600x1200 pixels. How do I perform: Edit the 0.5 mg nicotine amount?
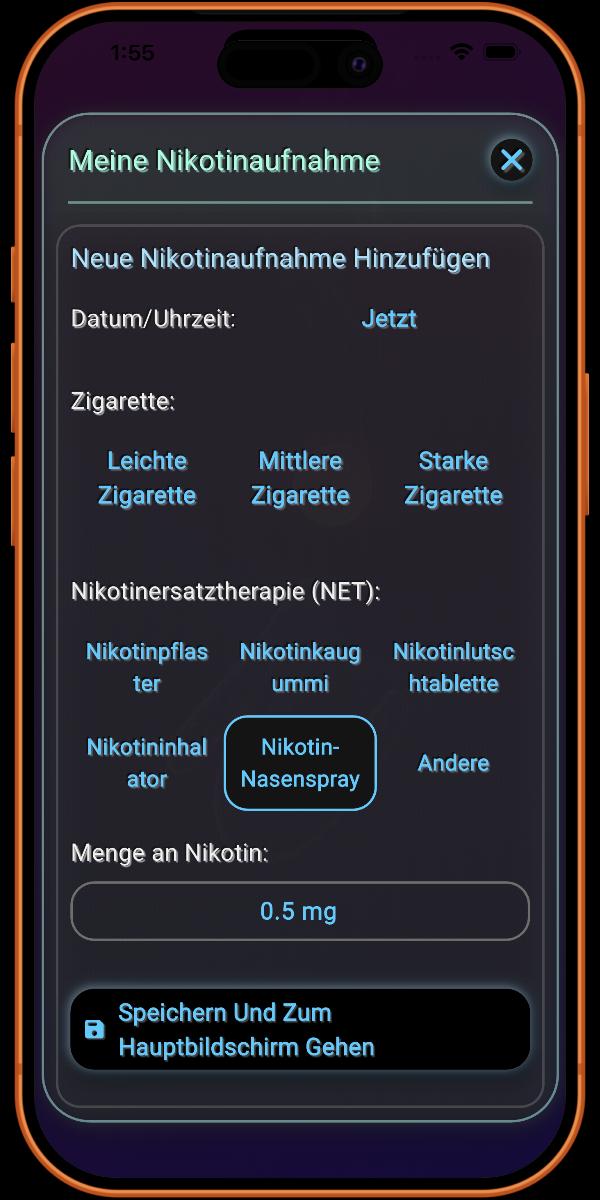coord(299,911)
